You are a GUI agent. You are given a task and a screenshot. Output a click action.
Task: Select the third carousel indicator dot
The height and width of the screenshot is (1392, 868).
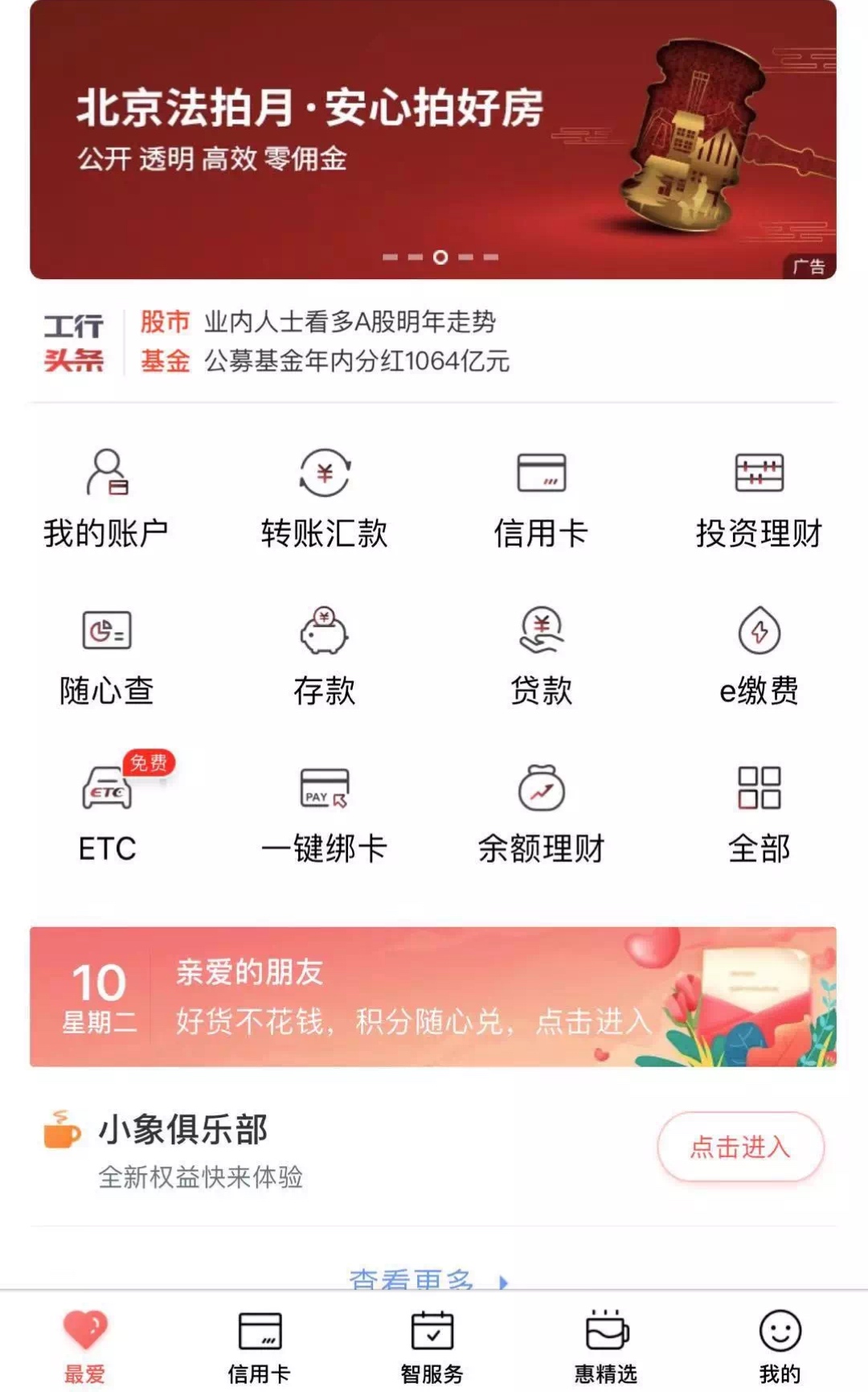pos(439,256)
